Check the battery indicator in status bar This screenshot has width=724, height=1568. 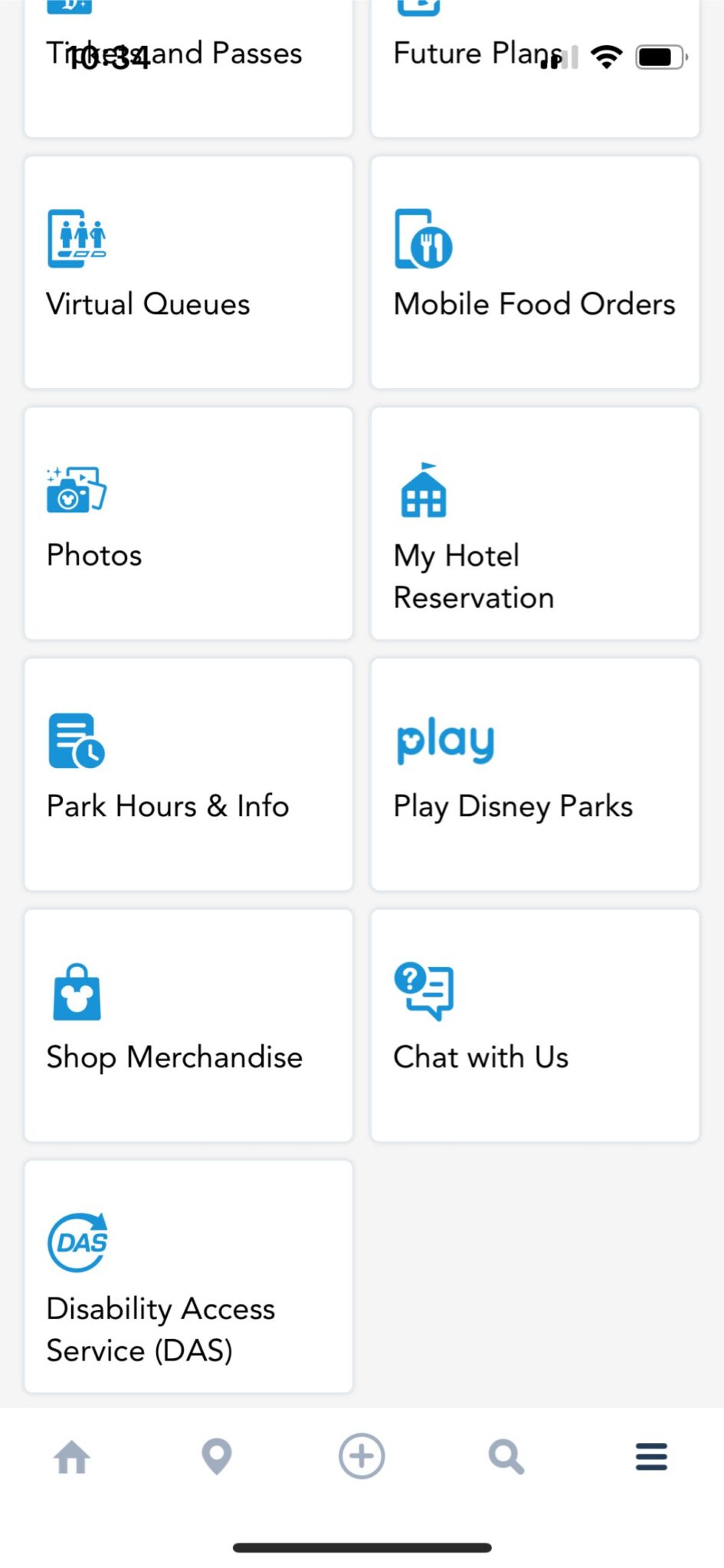pos(660,56)
